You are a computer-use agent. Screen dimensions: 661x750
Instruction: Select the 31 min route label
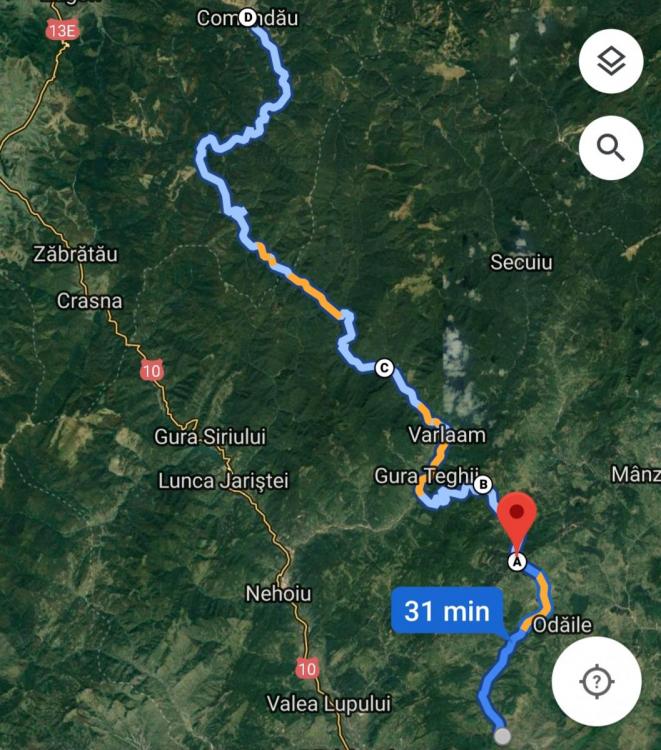pyautogui.click(x=446, y=610)
